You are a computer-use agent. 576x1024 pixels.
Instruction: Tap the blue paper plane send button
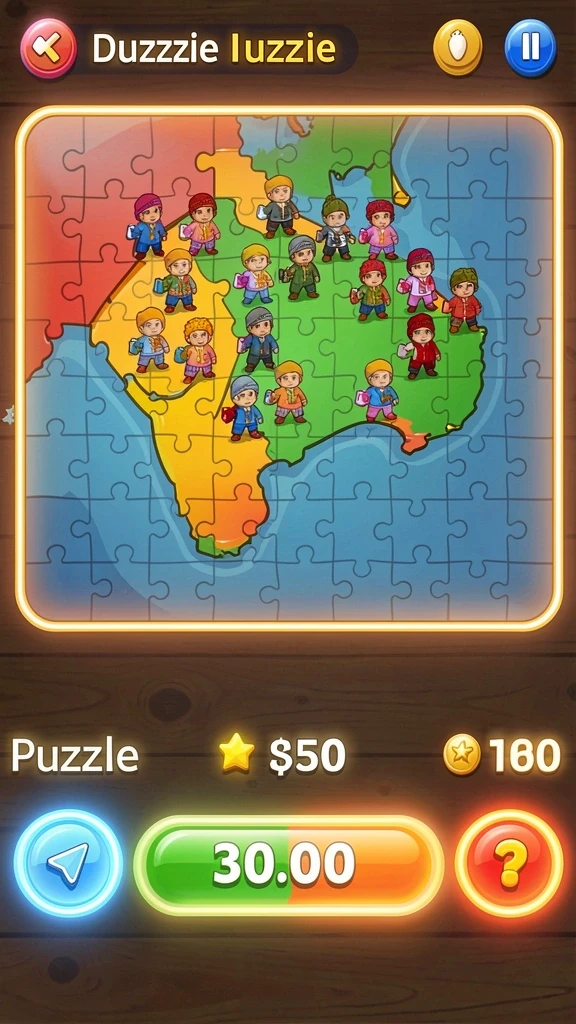click(68, 864)
